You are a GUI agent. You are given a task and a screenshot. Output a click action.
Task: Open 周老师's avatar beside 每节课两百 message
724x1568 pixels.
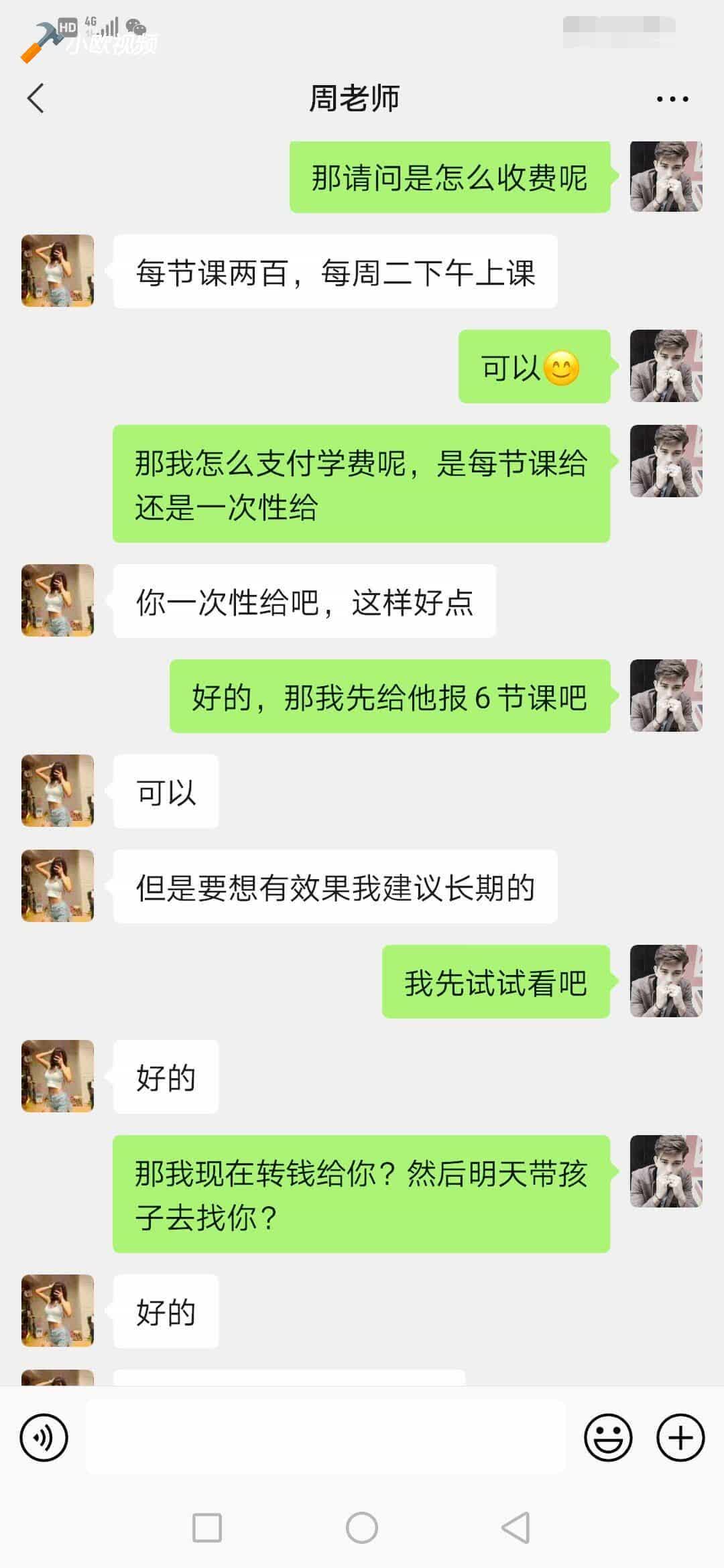pyautogui.click(x=58, y=271)
